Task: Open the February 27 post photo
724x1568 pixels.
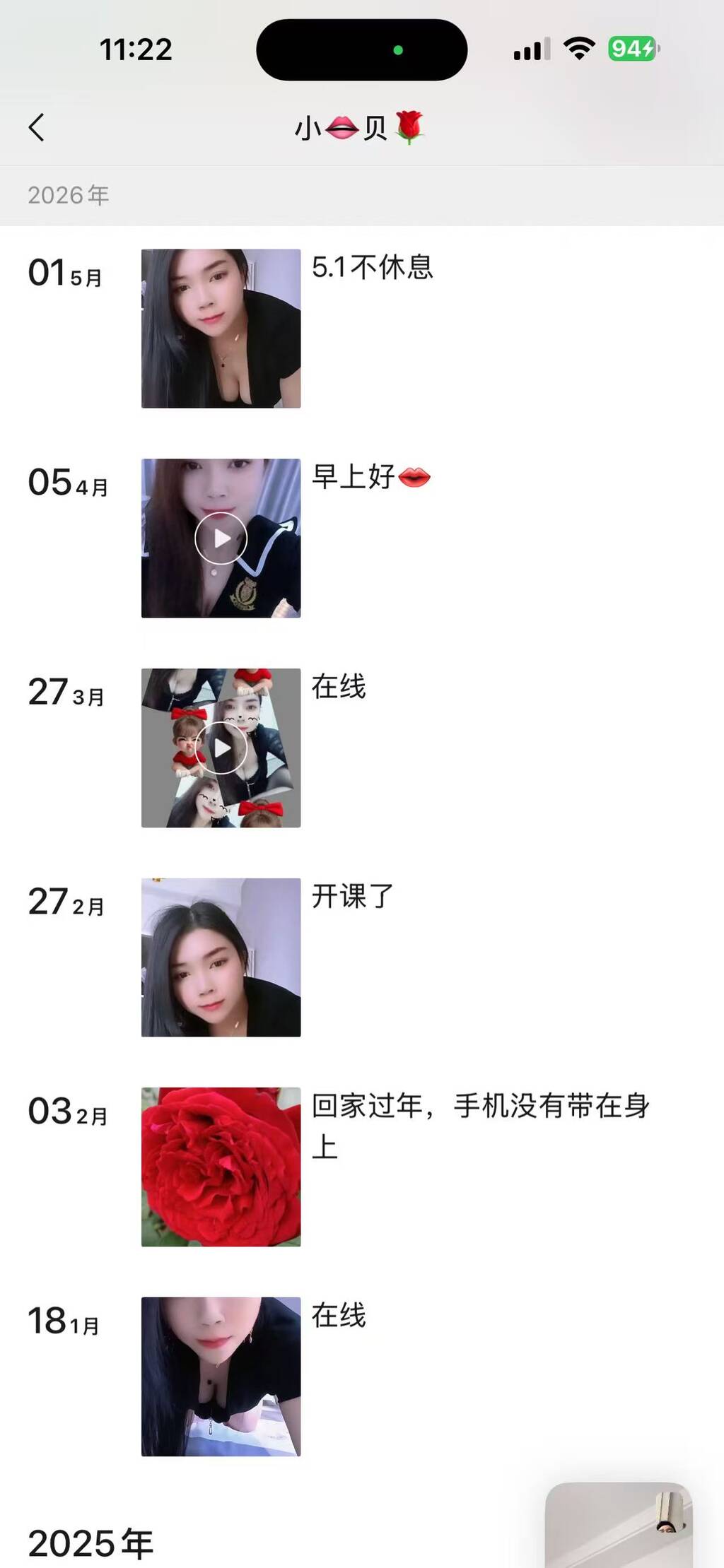Action: (221, 957)
